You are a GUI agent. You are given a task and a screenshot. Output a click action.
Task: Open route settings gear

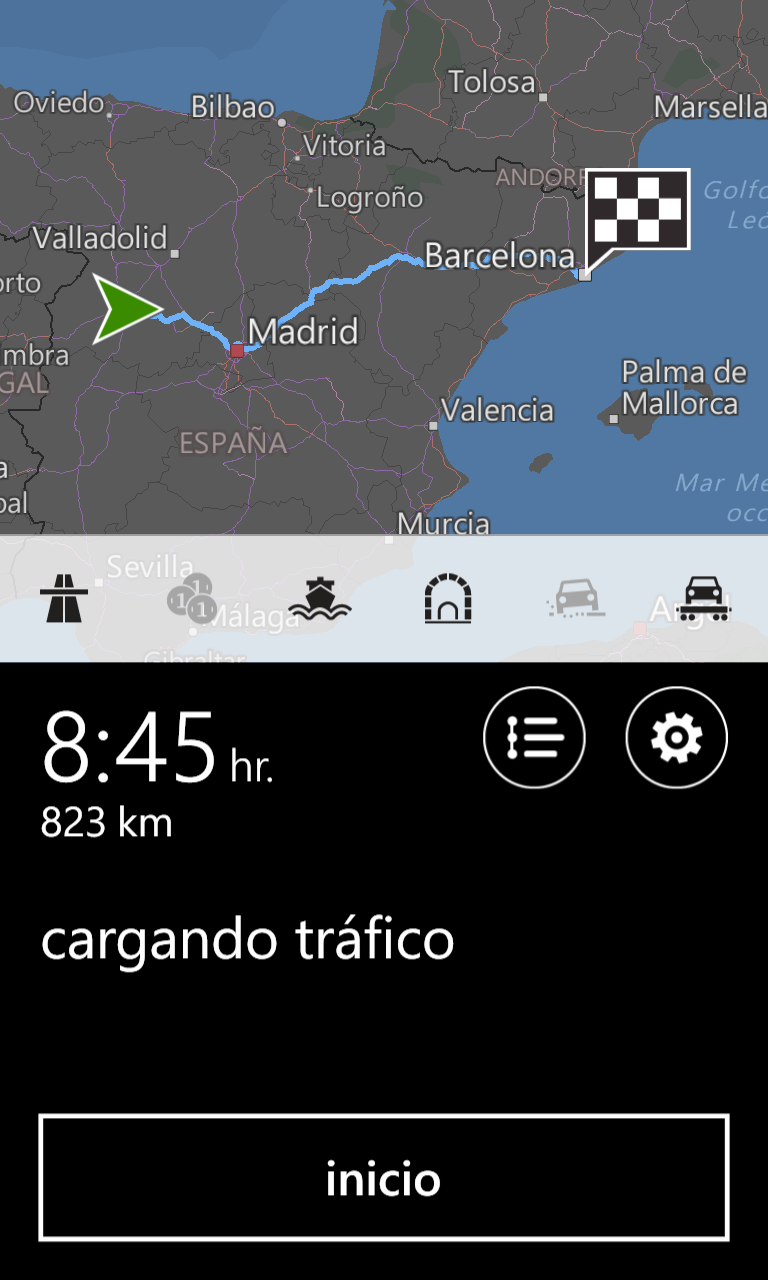coord(677,738)
